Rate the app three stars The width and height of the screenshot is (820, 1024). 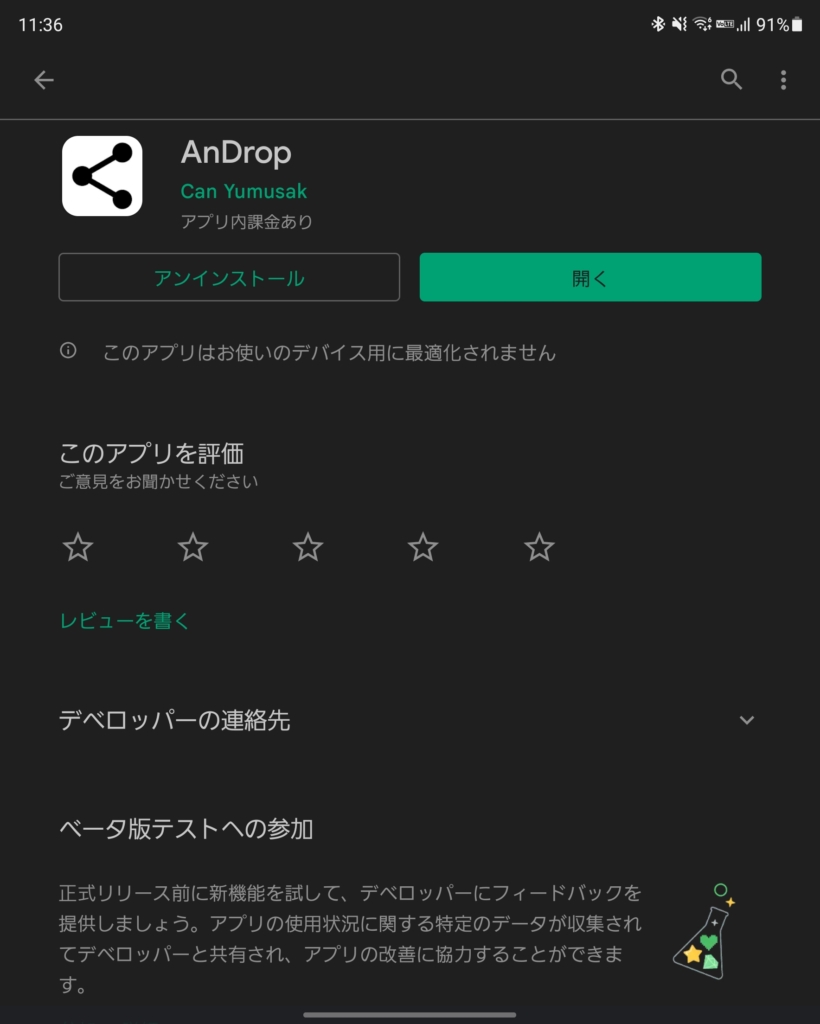pyautogui.click(x=308, y=547)
